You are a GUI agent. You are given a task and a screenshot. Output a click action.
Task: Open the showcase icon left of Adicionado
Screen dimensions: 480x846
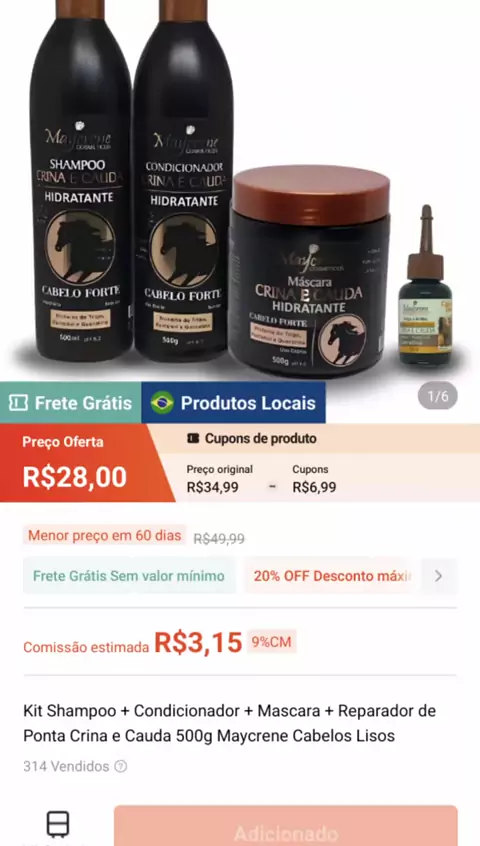[x=58, y=824]
